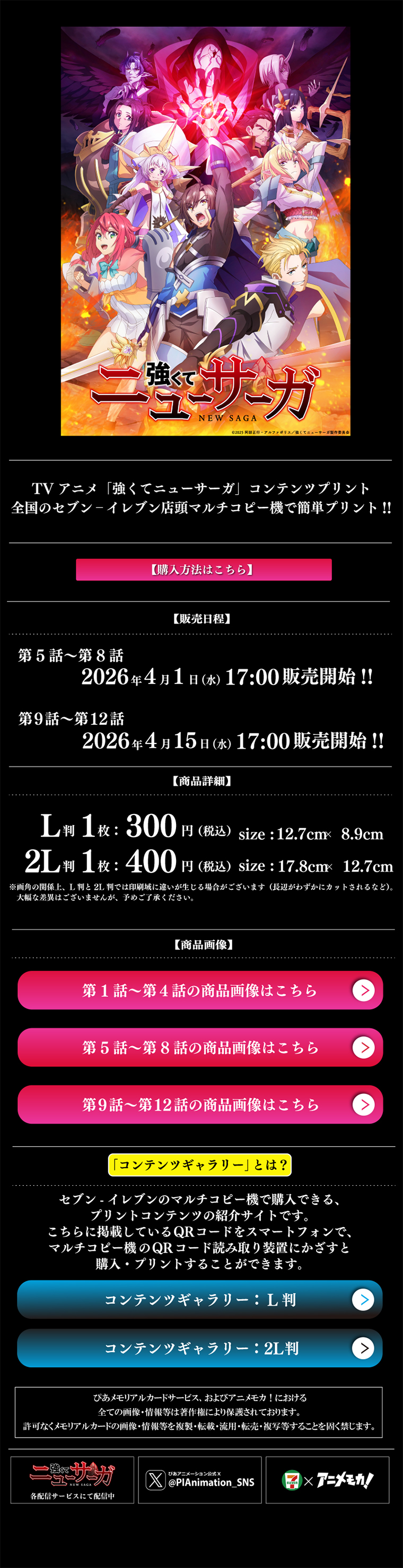View product images for 第1話〜第4話
This screenshot has width=403, height=1568.
[x=200, y=991]
